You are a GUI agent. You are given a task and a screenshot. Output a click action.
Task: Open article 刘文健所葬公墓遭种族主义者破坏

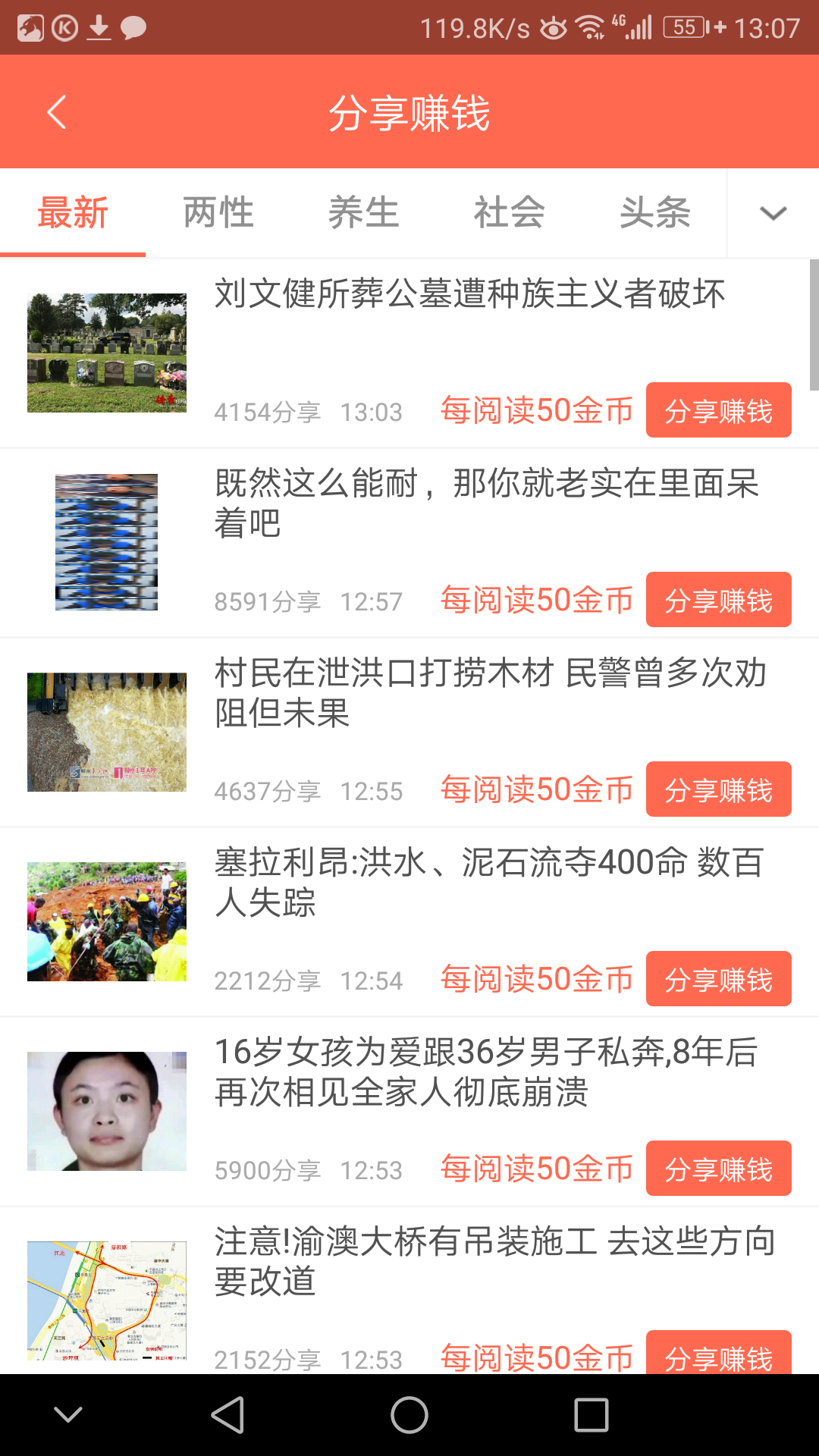[469, 294]
